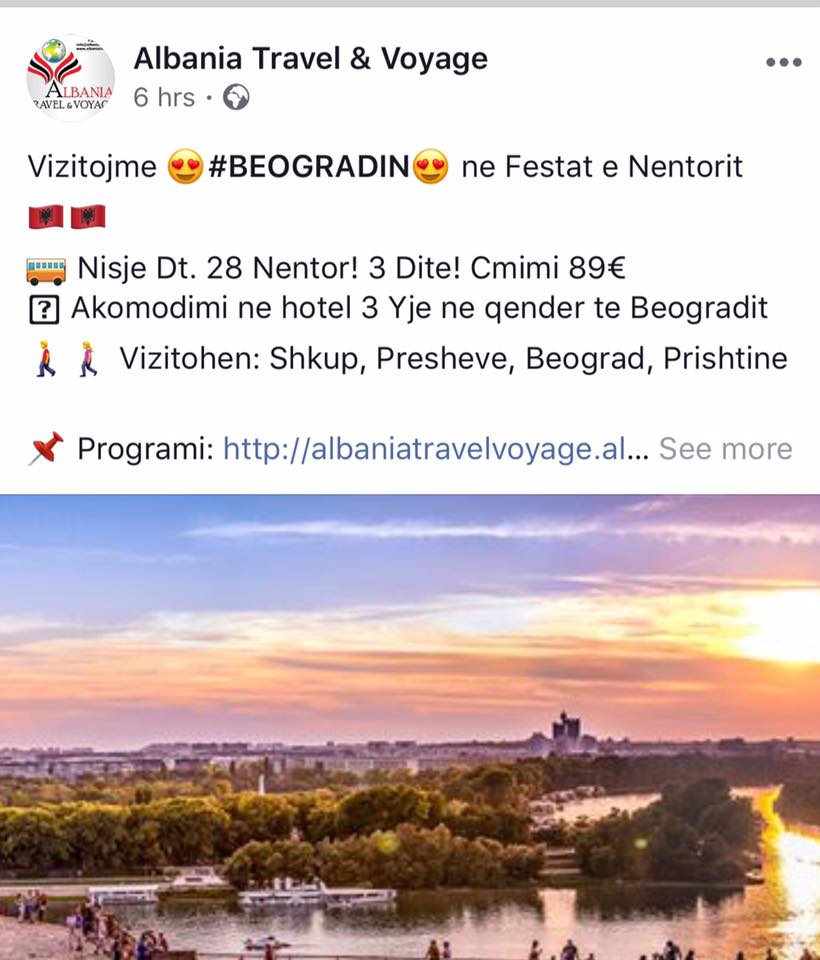Expand the post with See more
The height and width of the screenshot is (960, 820).
[x=725, y=449]
